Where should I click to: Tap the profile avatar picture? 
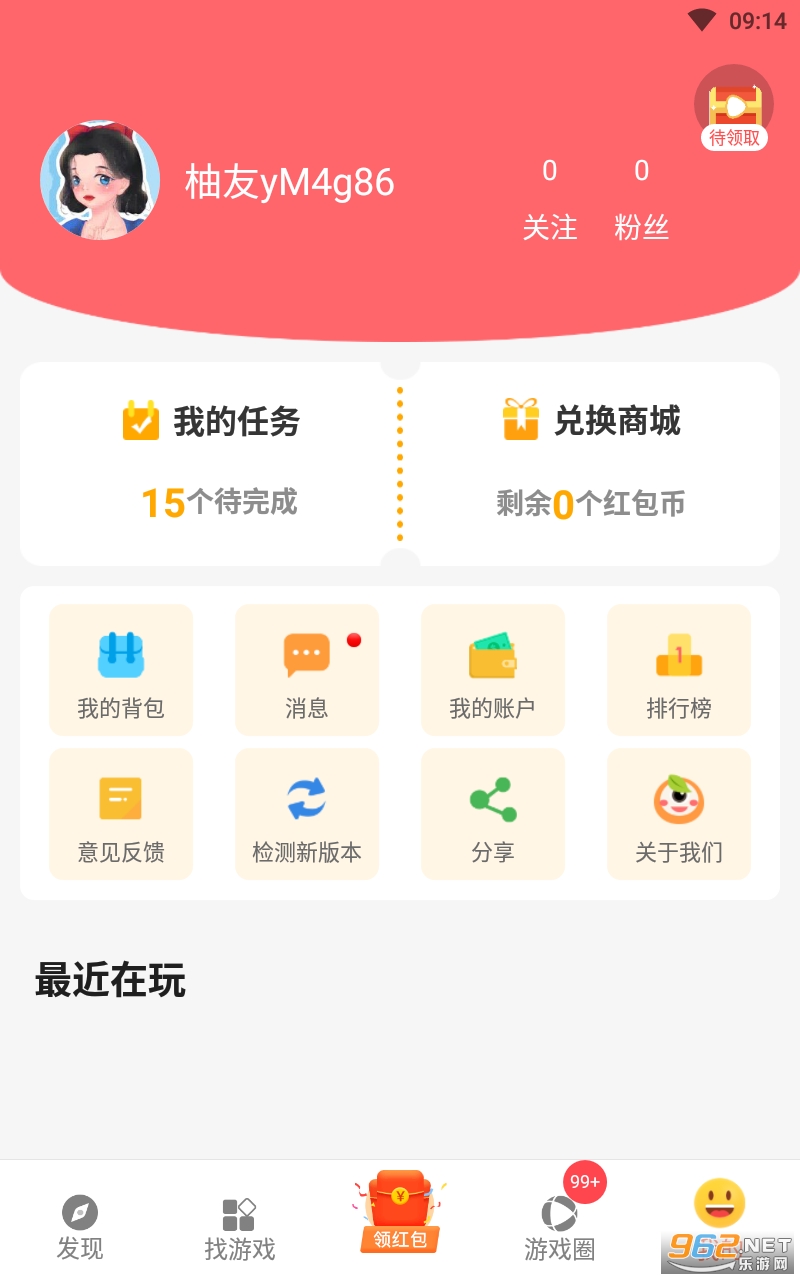coord(100,180)
